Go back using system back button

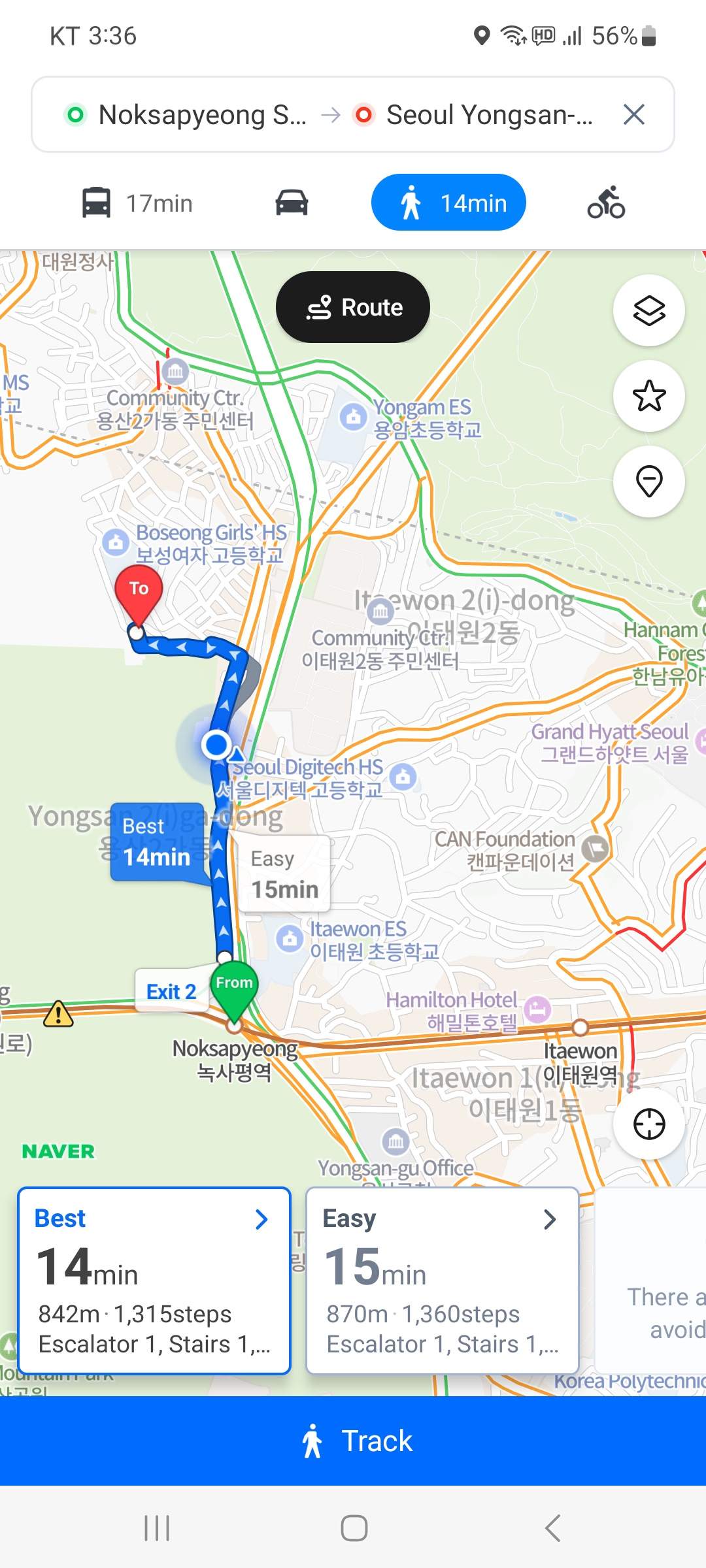pos(552,1528)
